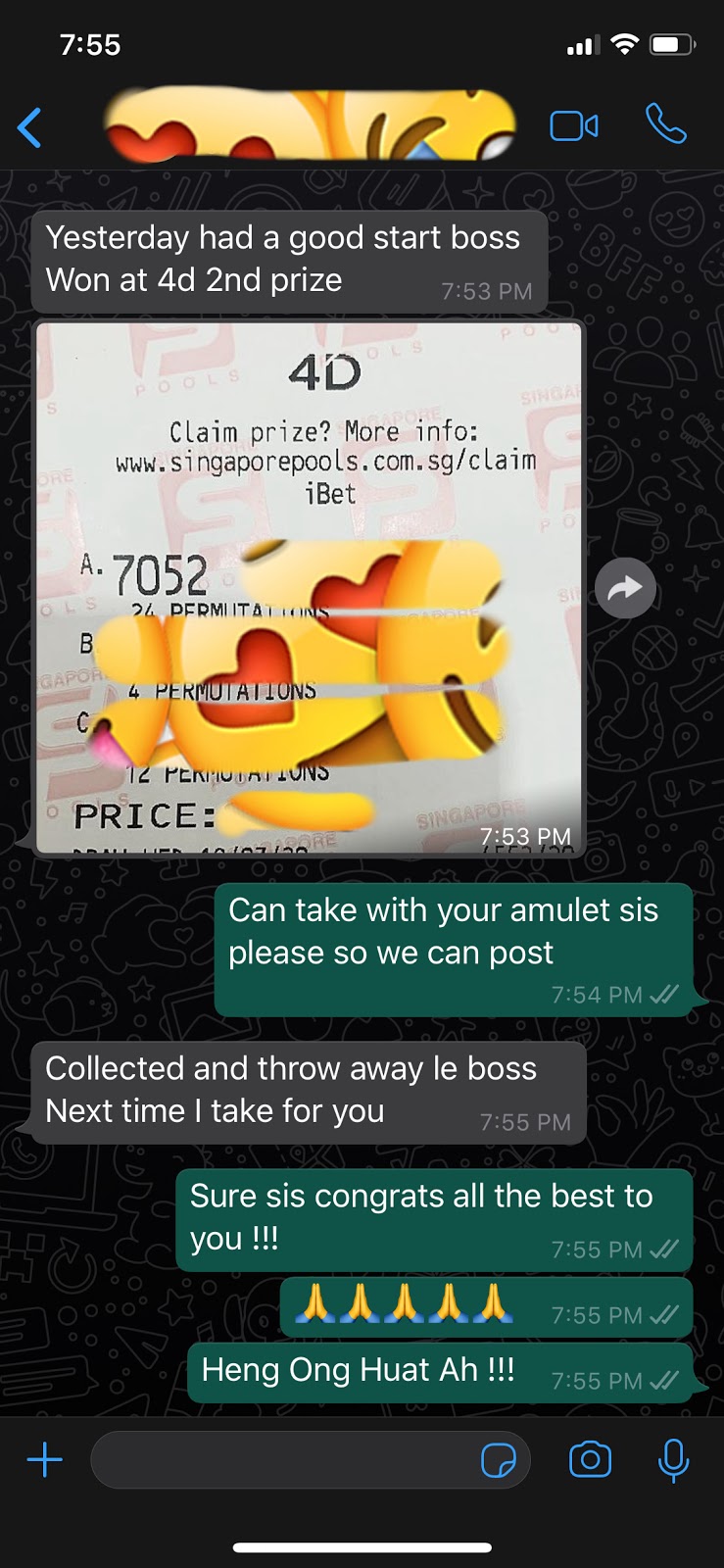Go back to the chats list
Viewport: 724px width, 1568px height.
coord(30,127)
